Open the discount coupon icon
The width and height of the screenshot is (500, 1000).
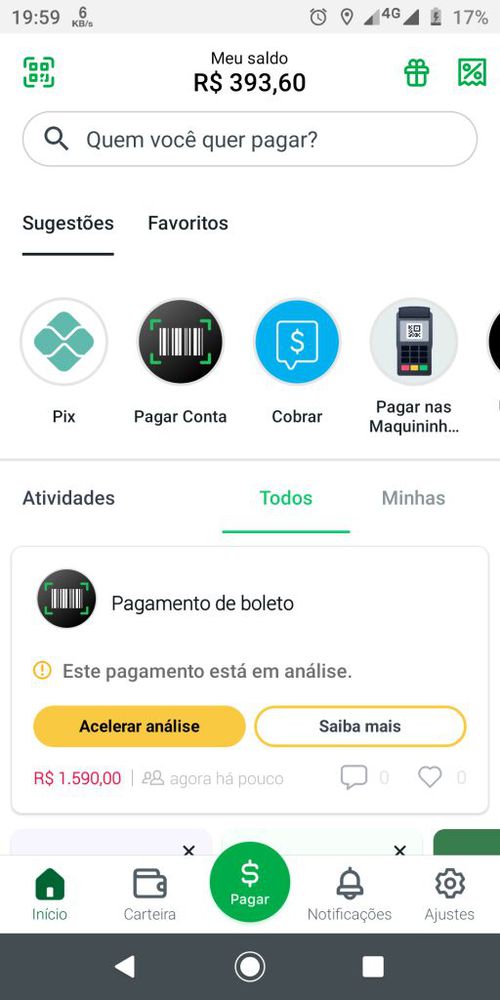click(x=472, y=73)
